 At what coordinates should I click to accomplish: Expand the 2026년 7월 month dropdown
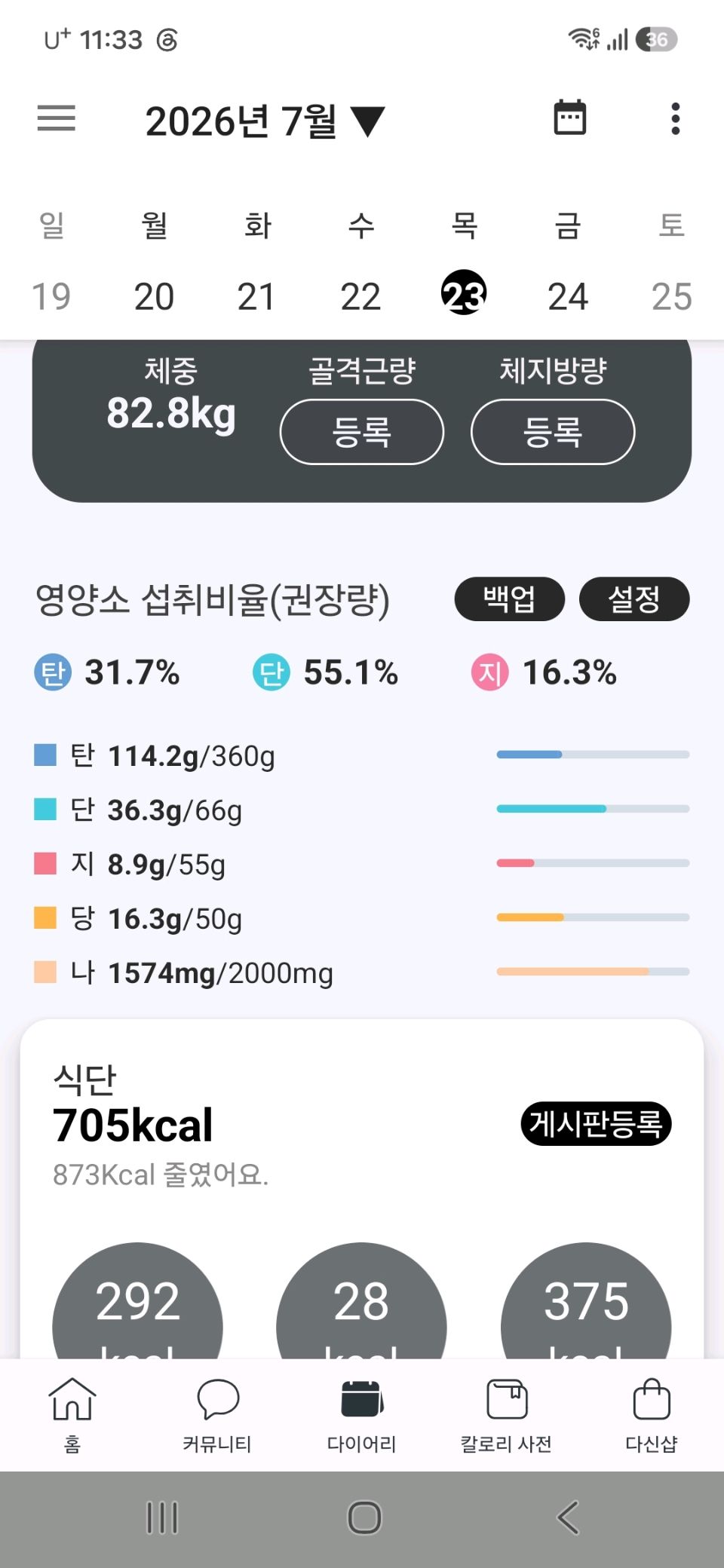[265, 121]
